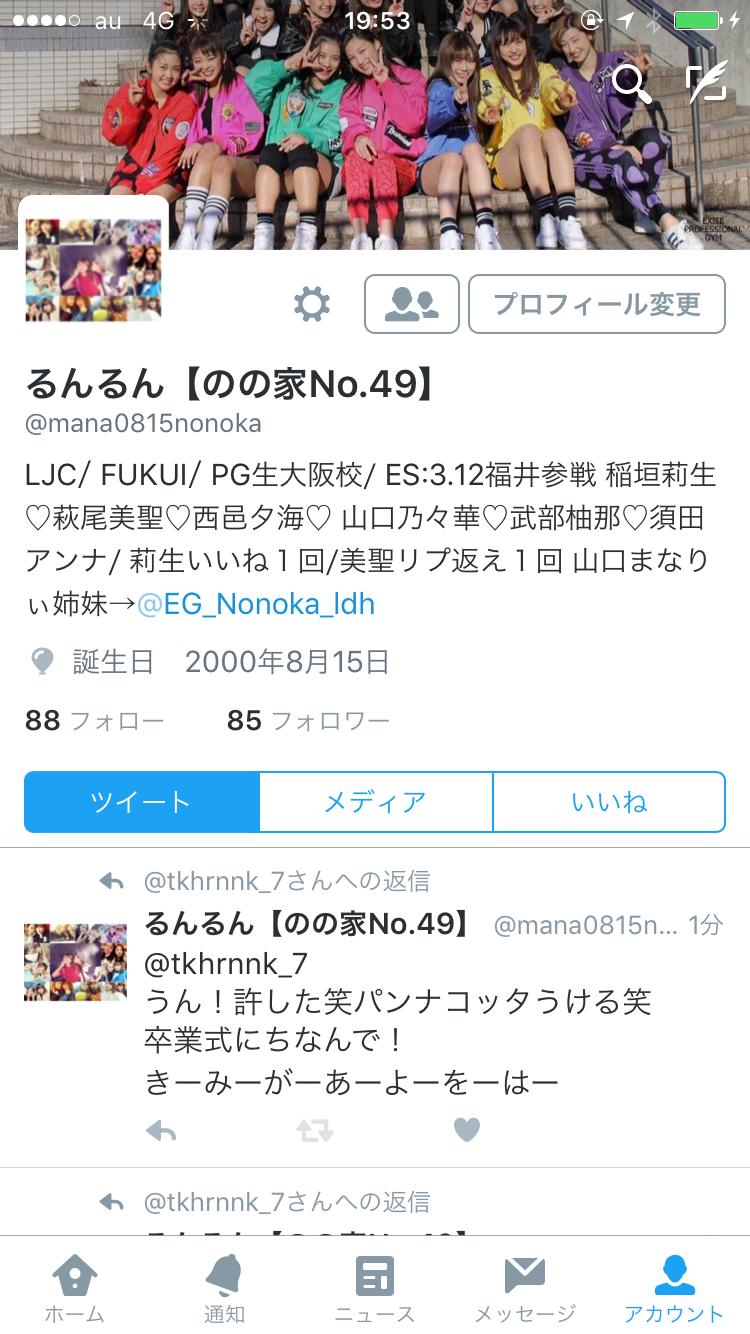This screenshot has height=1334, width=750.
Task: Open the メッセージ tab
Action: click(x=525, y=1288)
